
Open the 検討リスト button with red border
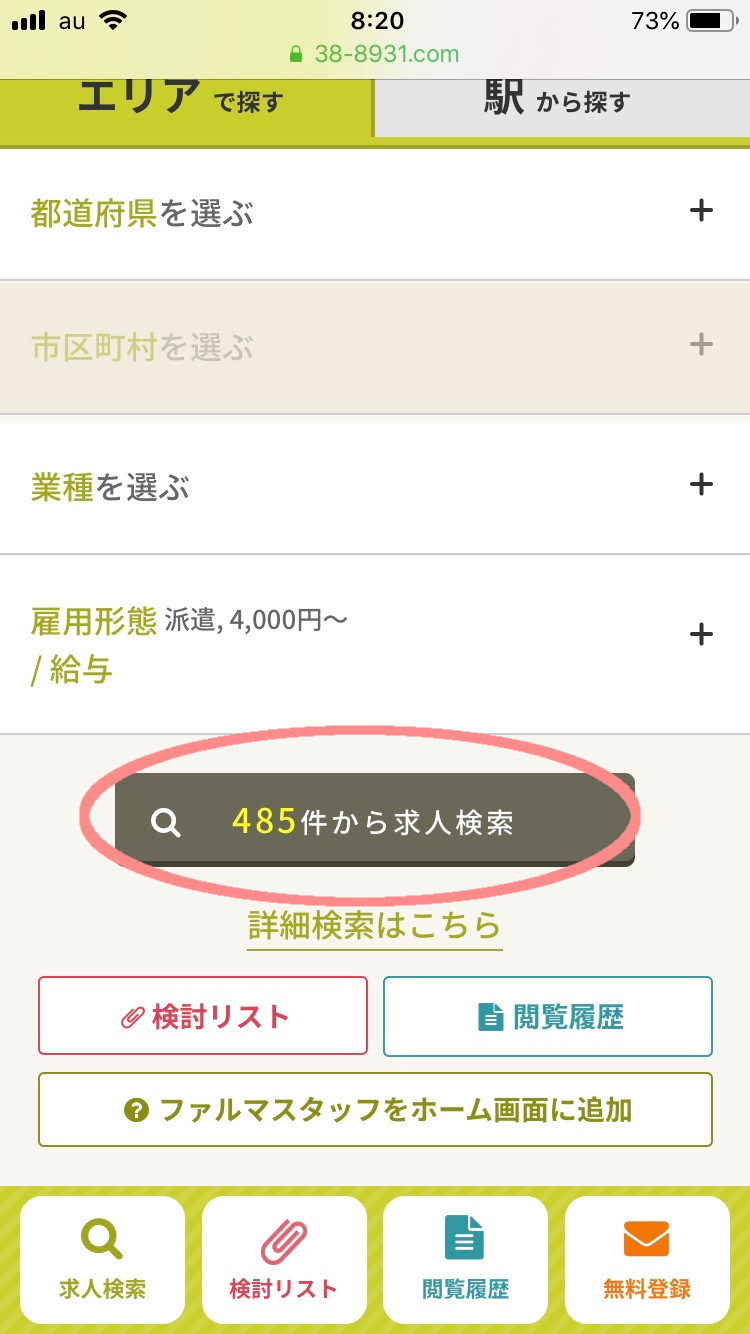click(203, 1016)
